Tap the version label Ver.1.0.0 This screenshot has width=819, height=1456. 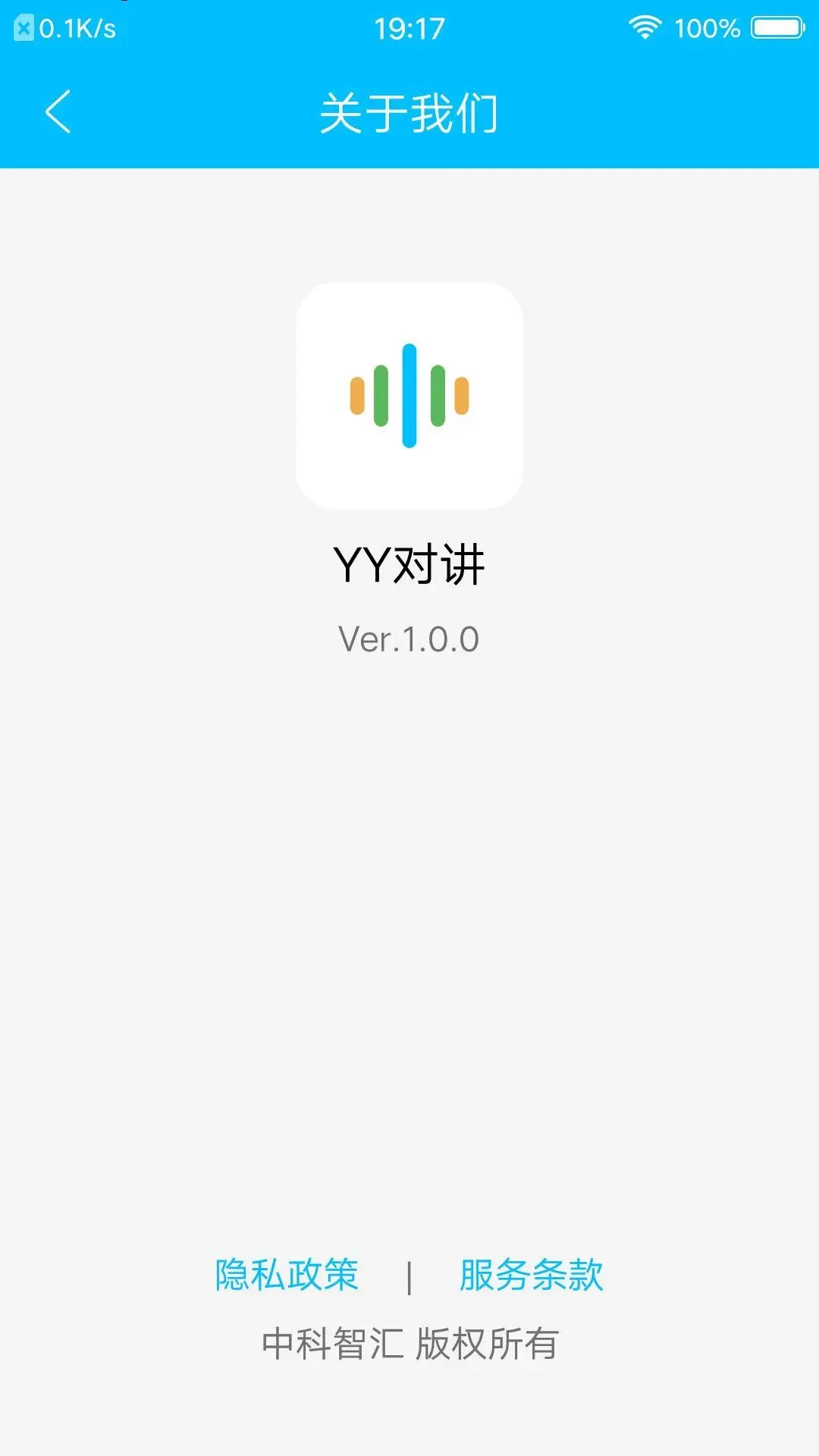(409, 637)
